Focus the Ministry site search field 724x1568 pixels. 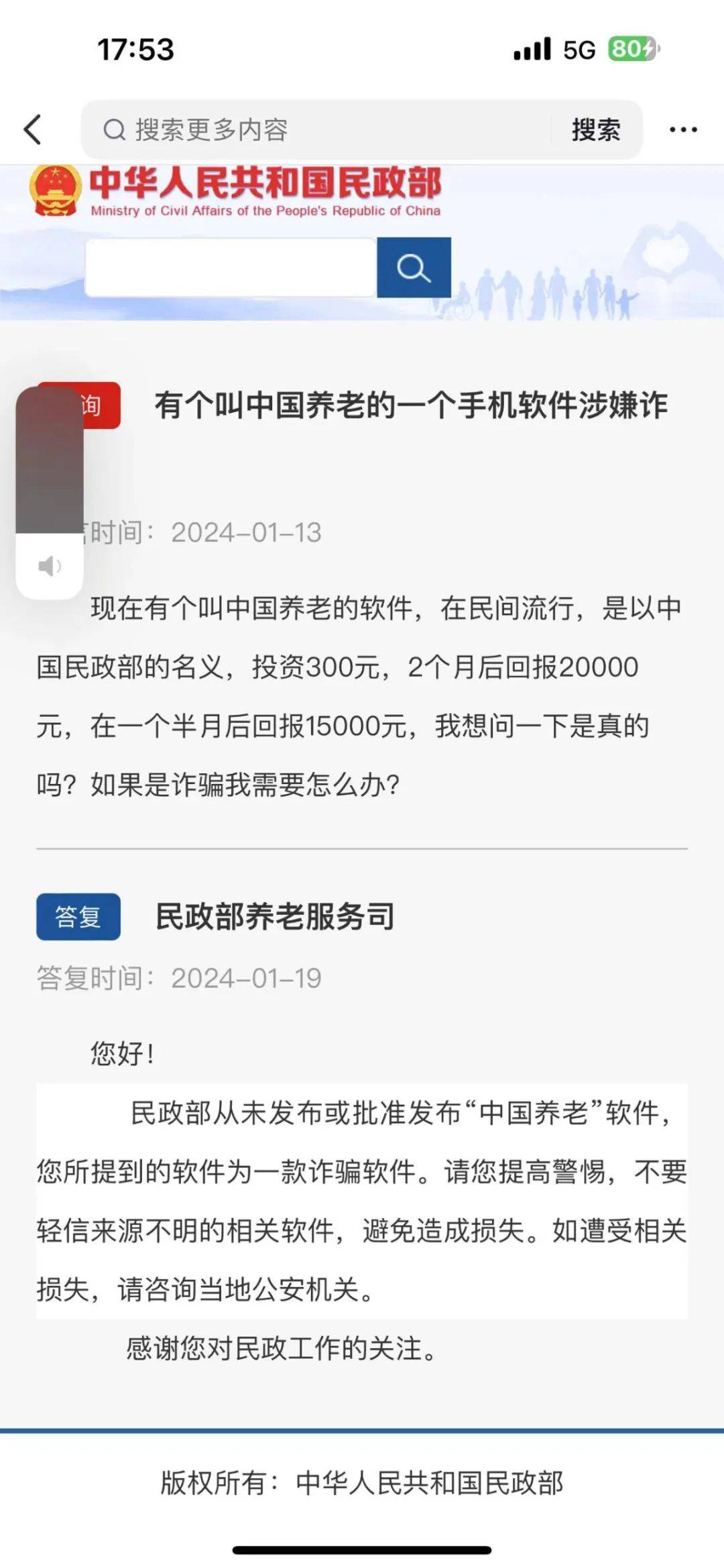[230, 267]
